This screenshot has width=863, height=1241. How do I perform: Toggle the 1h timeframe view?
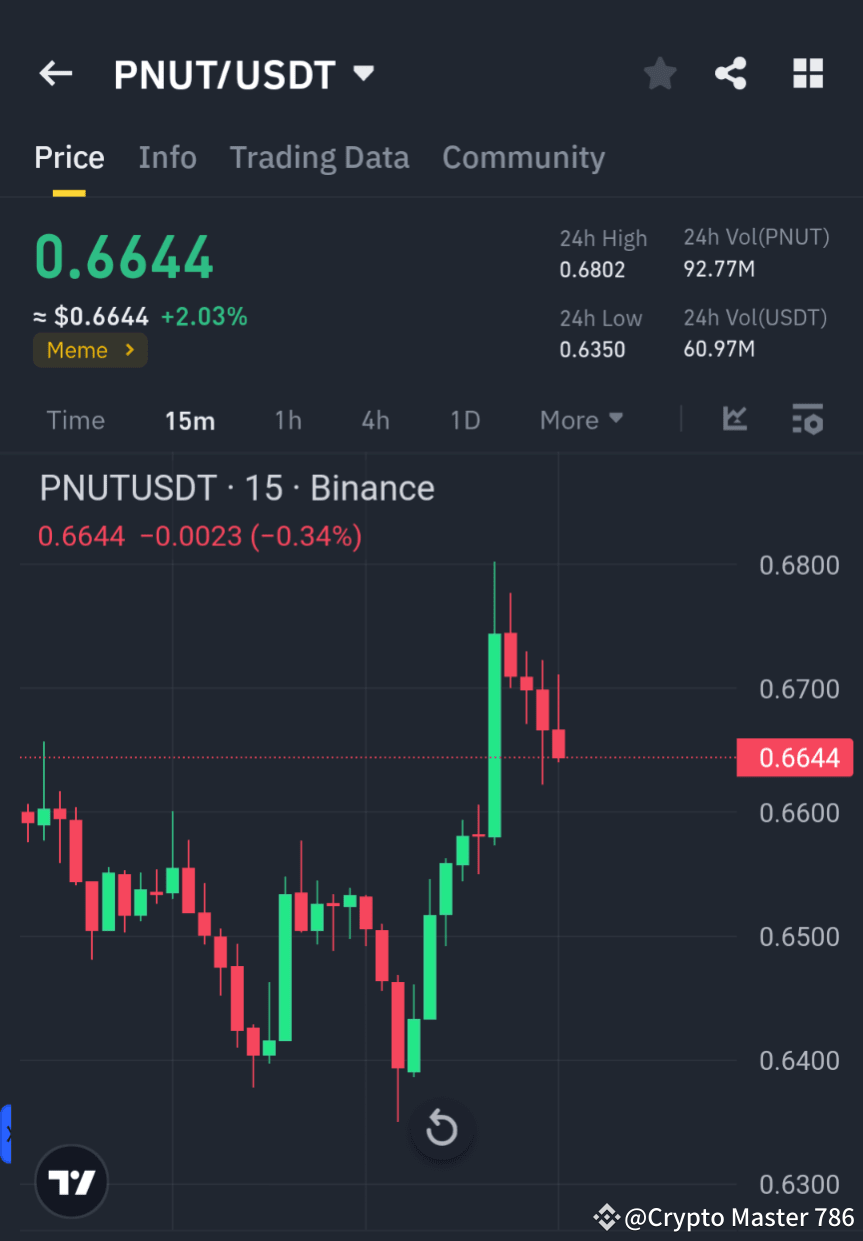tap(288, 420)
